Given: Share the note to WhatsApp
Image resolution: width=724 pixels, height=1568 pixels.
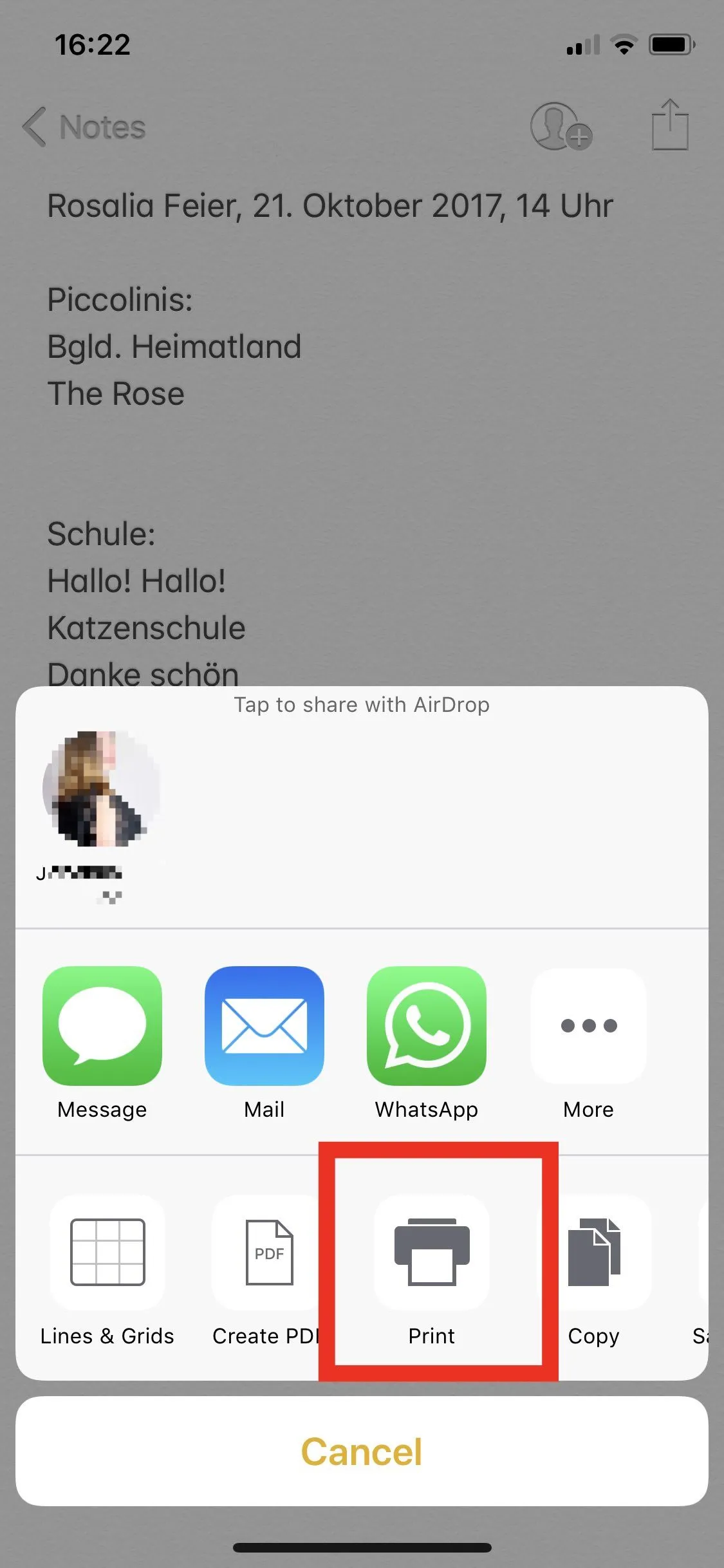Looking at the screenshot, I should (x=426, y=1026).
